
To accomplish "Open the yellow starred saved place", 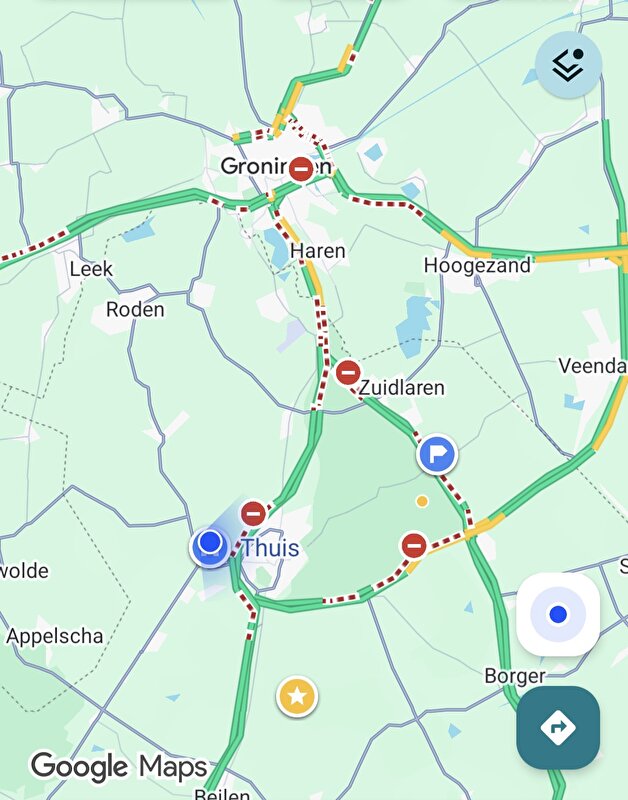I will point(296,696).
